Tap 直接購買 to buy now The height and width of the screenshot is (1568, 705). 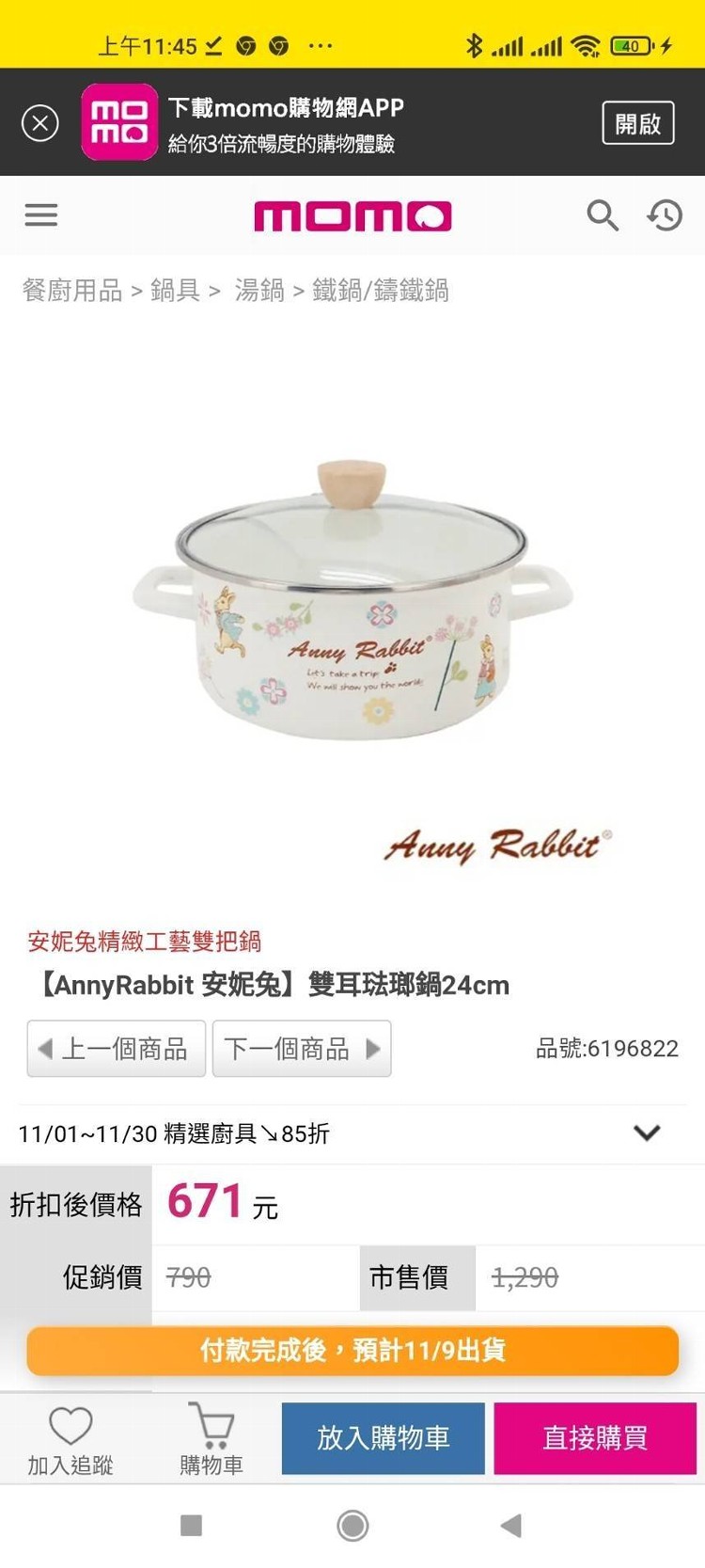(595, 1438)
